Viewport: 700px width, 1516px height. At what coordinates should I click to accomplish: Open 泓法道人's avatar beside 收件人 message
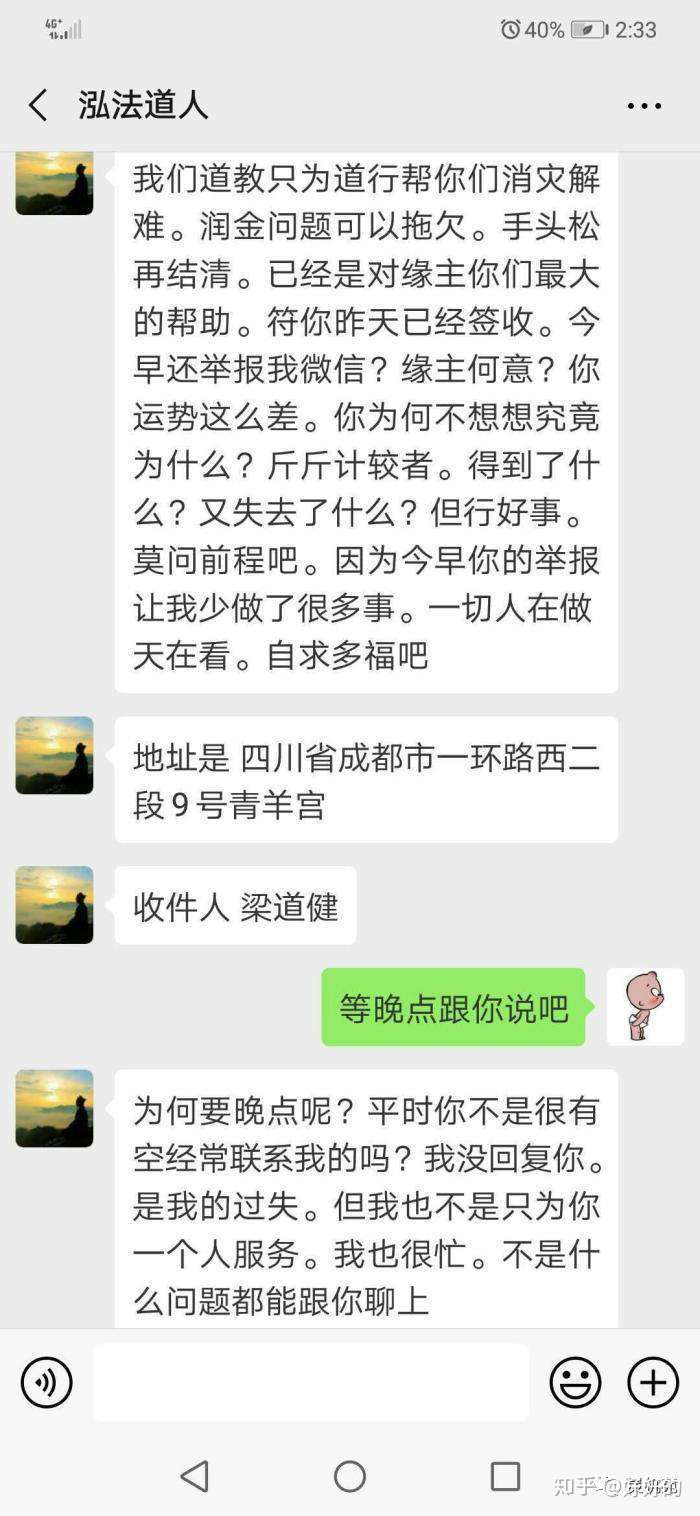(x=54, y=905)
